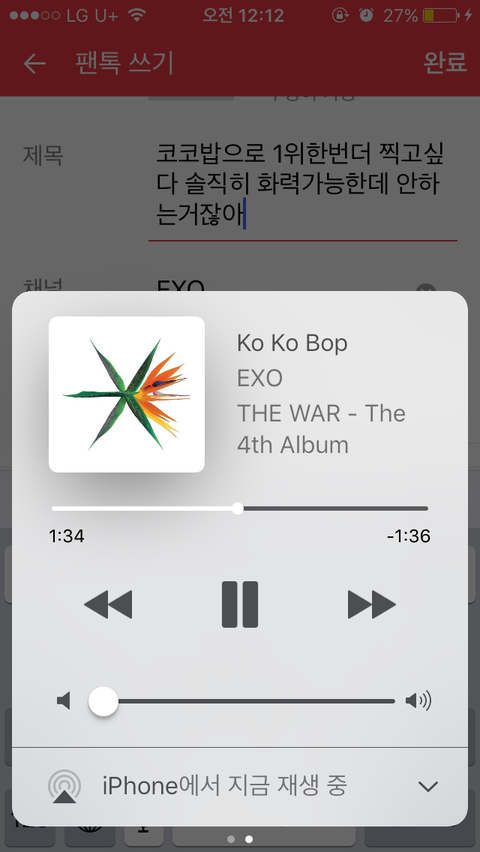Screen dimensions: 480x852
Task: Tap the playback progress scrubber
Action: (x=238, y=509)
